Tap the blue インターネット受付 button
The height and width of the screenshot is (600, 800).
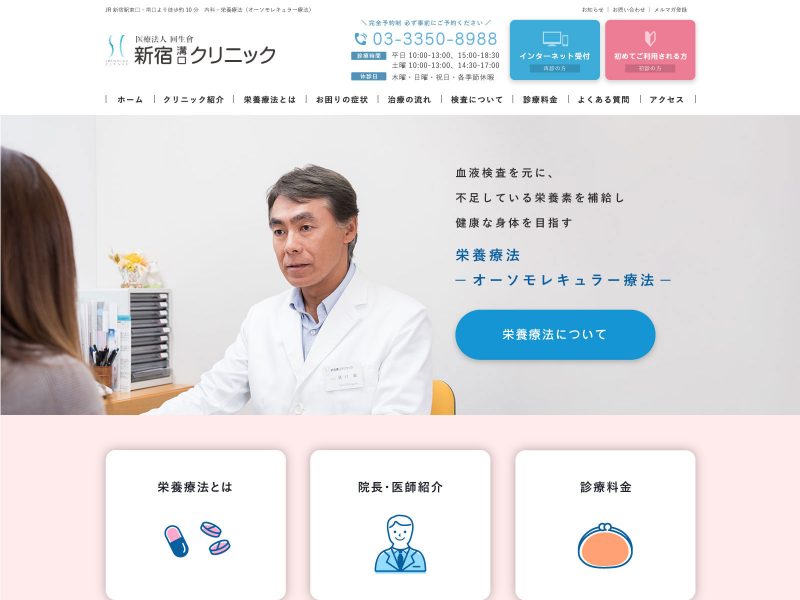[555, 50]
